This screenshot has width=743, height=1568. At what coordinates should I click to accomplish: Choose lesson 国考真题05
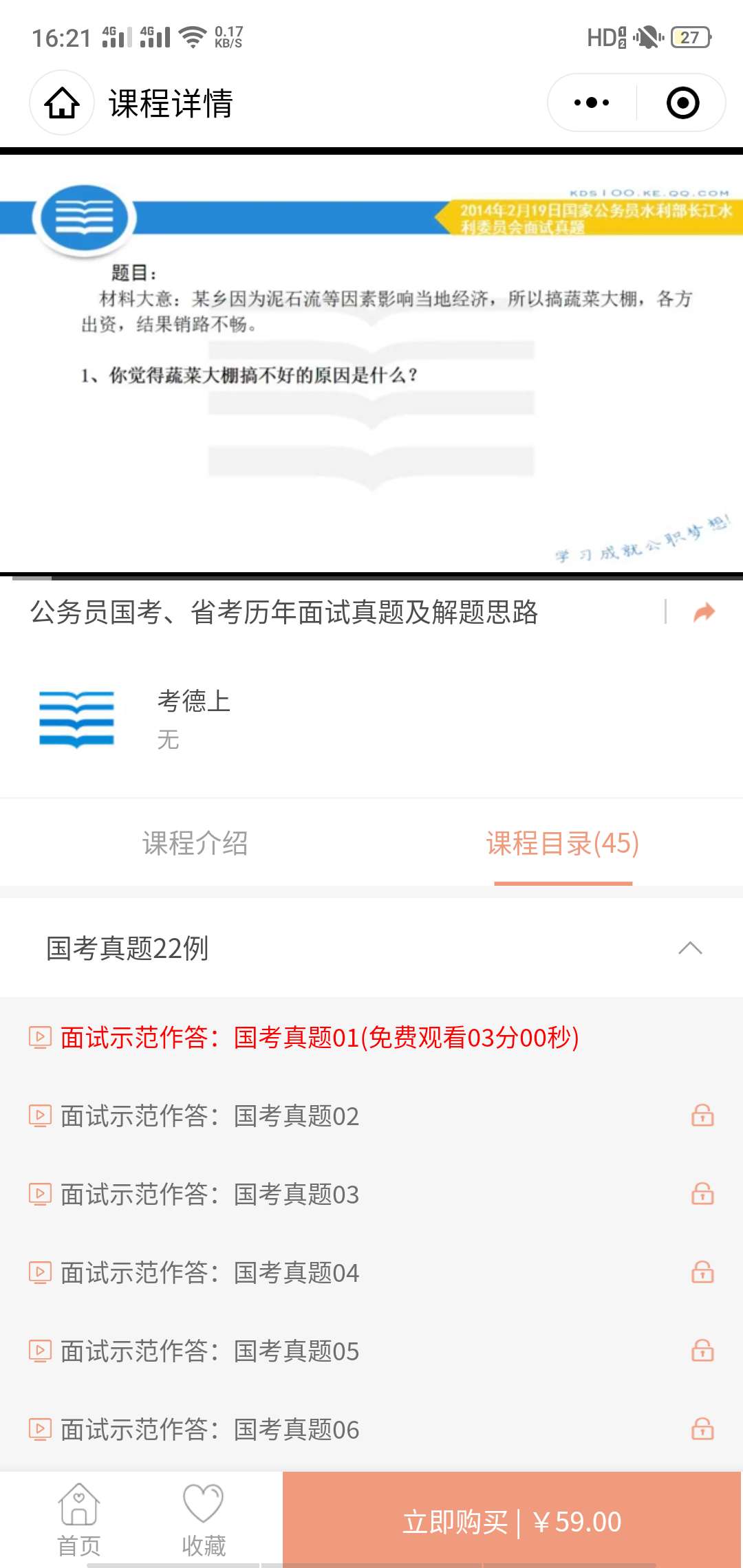(x=209, y=1351)
